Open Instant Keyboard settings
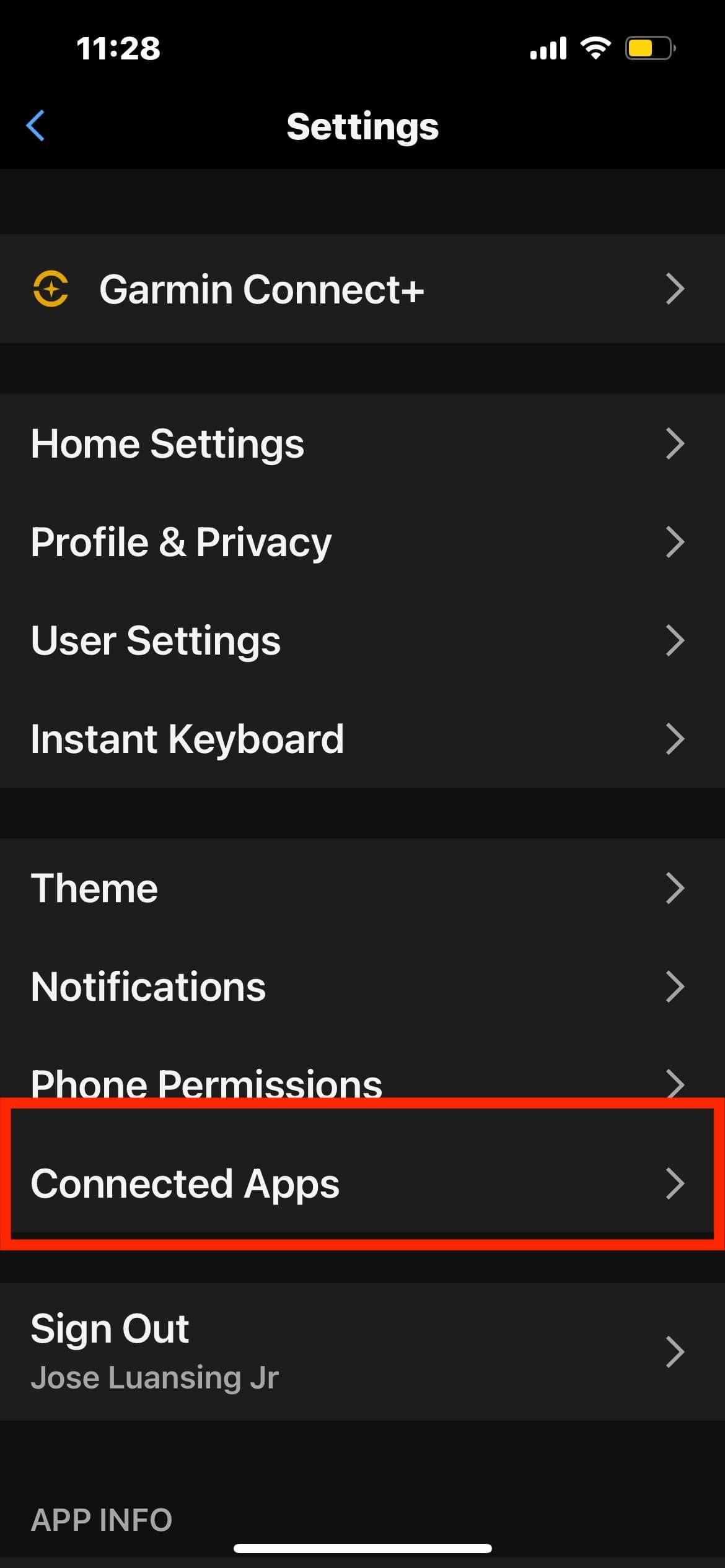The height and width of the screenshot is (1568, 725). click(x=362, y=739)
